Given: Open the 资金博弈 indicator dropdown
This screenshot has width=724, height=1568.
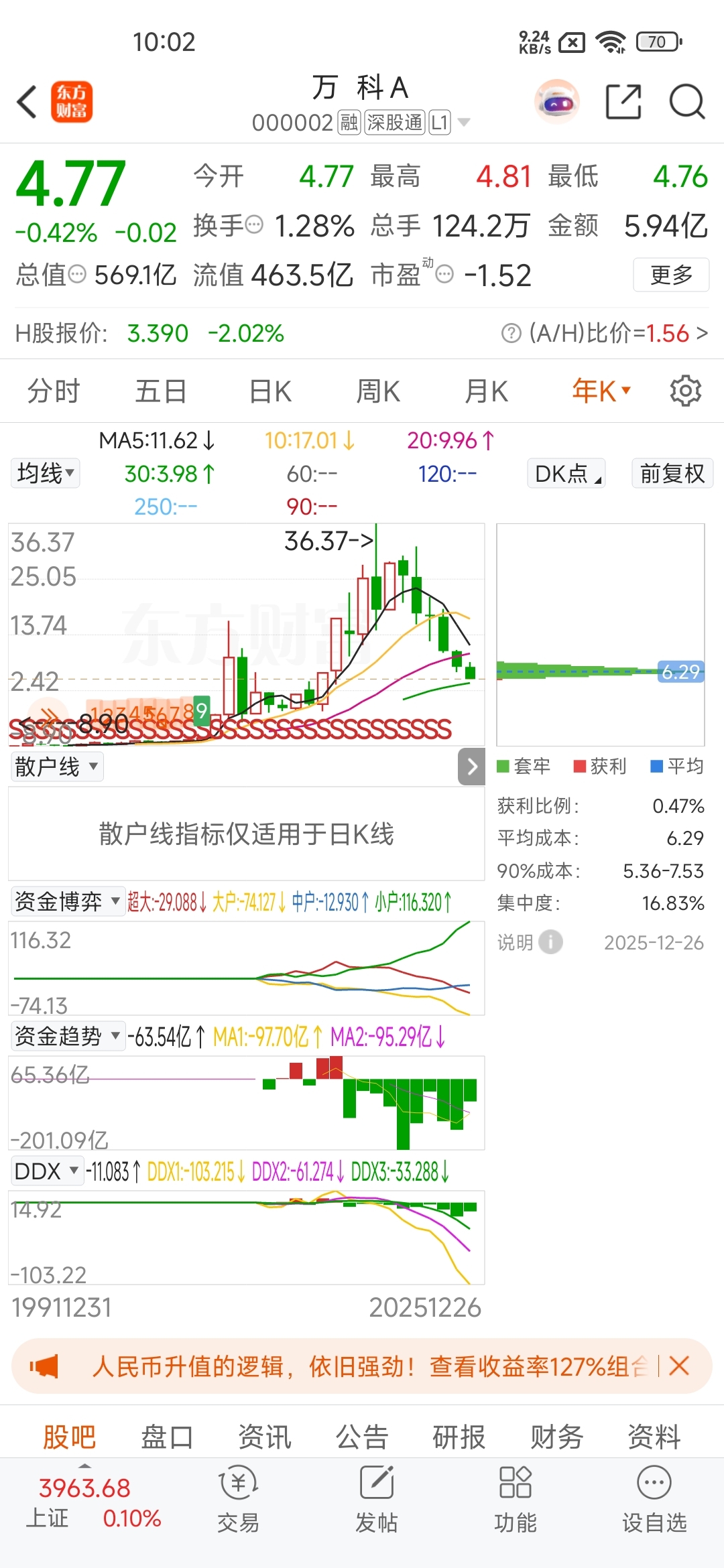Looking at the screenshot, I should click(x=68, y=902).
